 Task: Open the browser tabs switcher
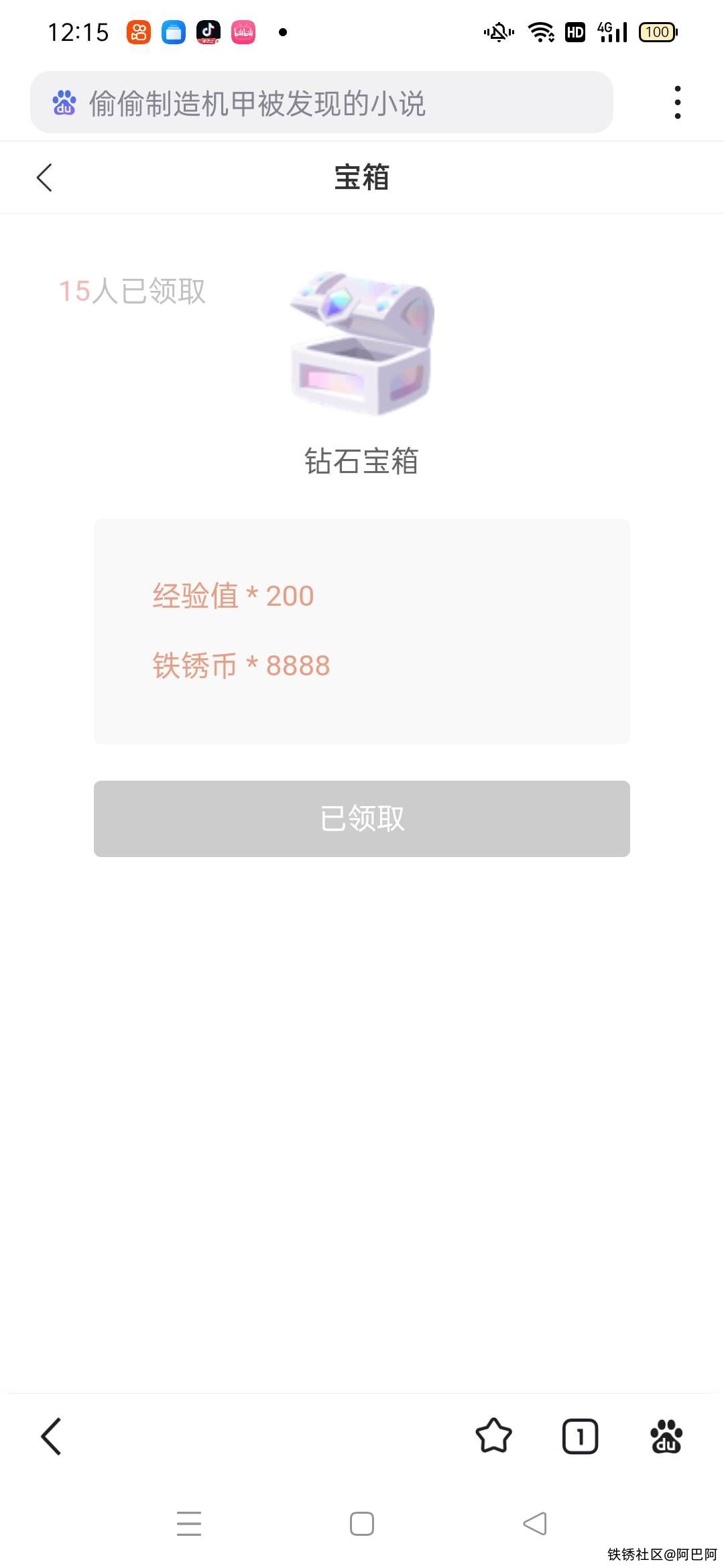(580, 1436)
